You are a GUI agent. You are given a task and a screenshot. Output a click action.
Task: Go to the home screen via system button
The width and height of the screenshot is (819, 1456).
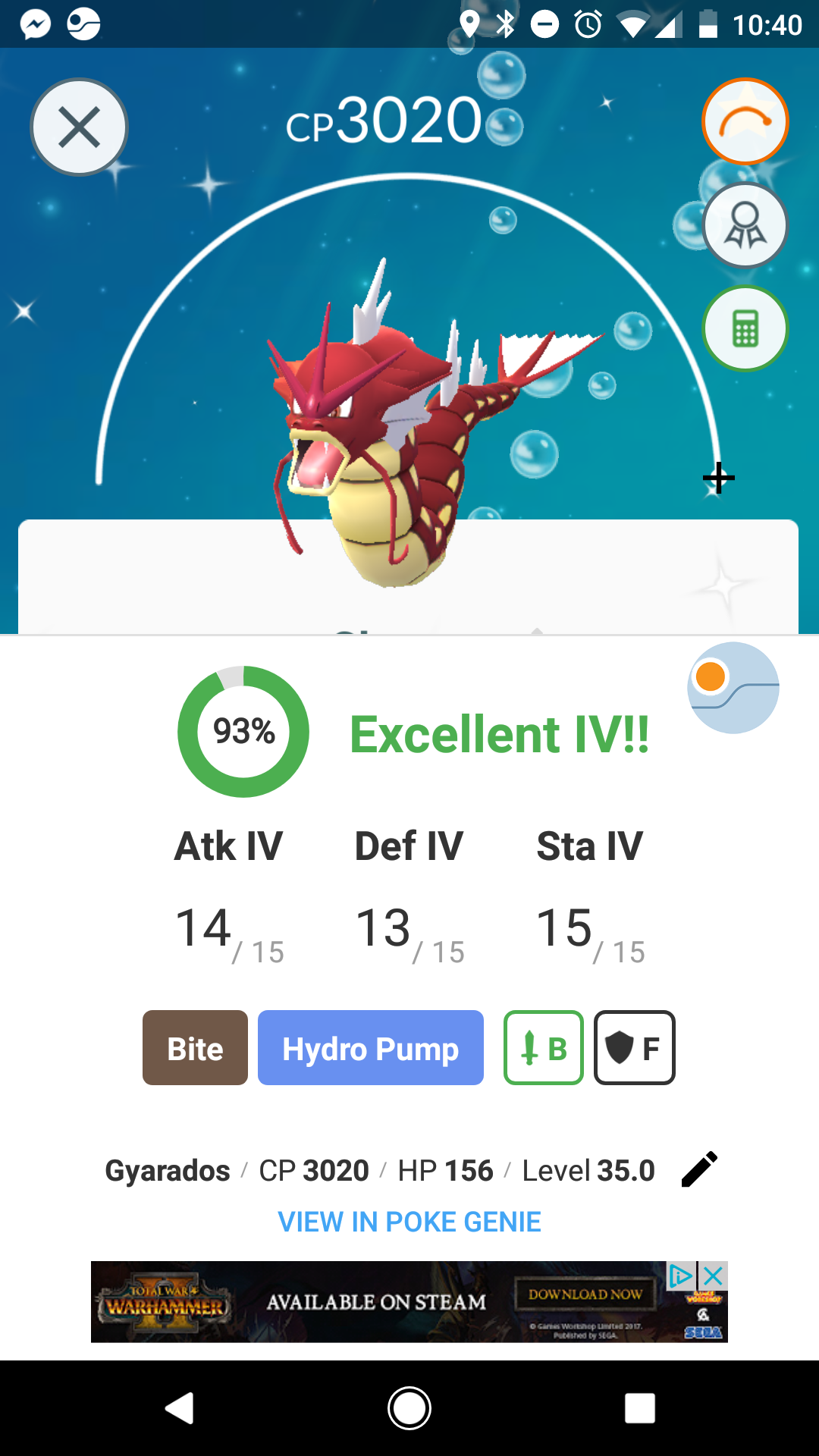point(409,1408)
